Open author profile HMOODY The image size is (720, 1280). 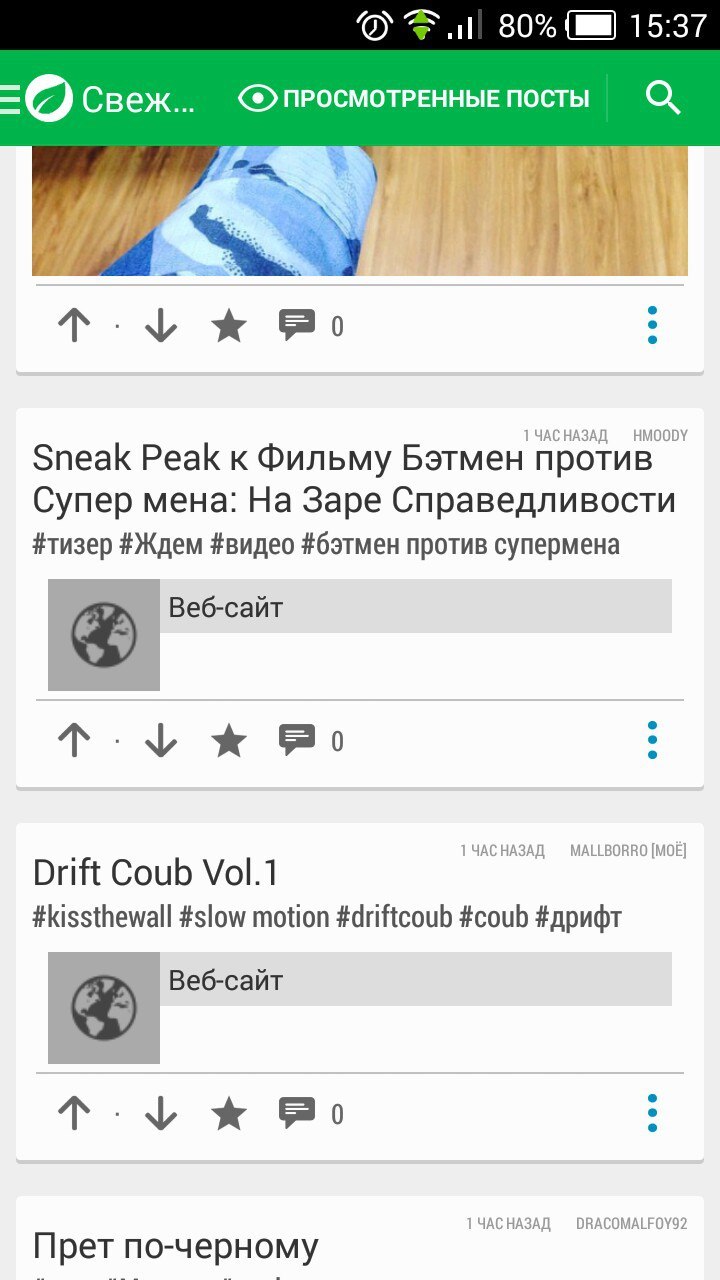point(660,436)
